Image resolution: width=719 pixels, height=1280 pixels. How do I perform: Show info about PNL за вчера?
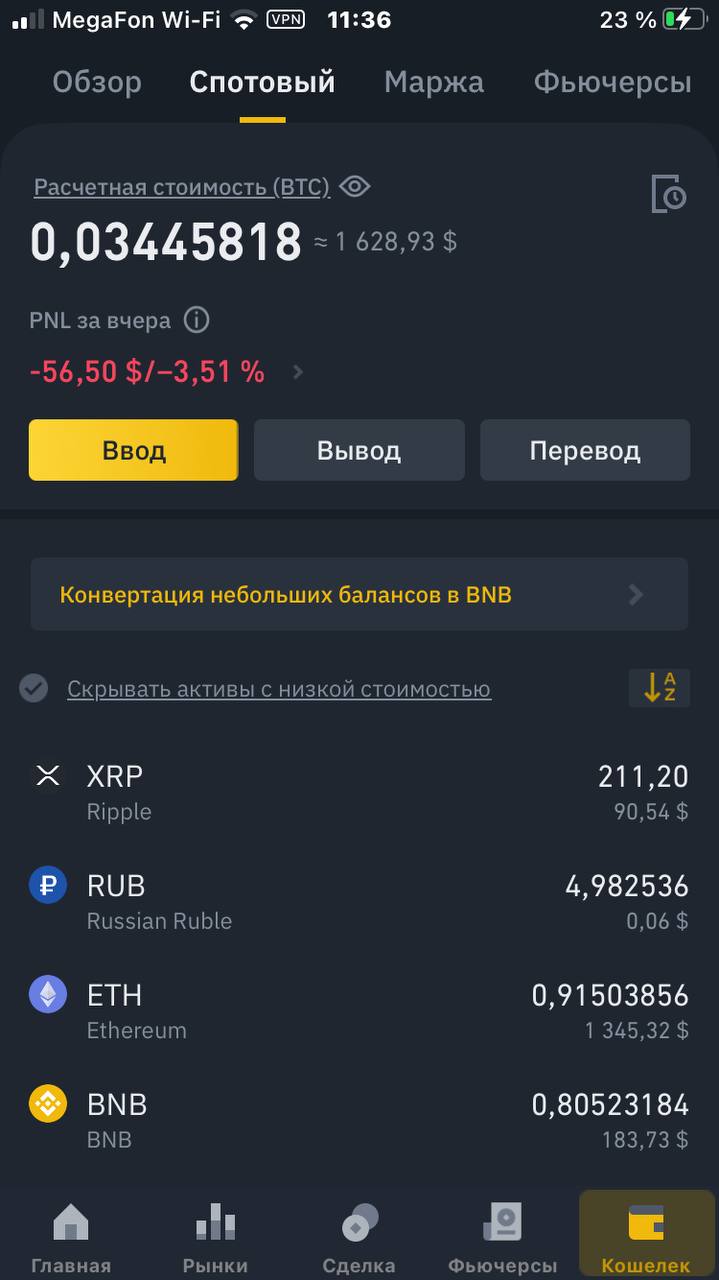point(197,320)
